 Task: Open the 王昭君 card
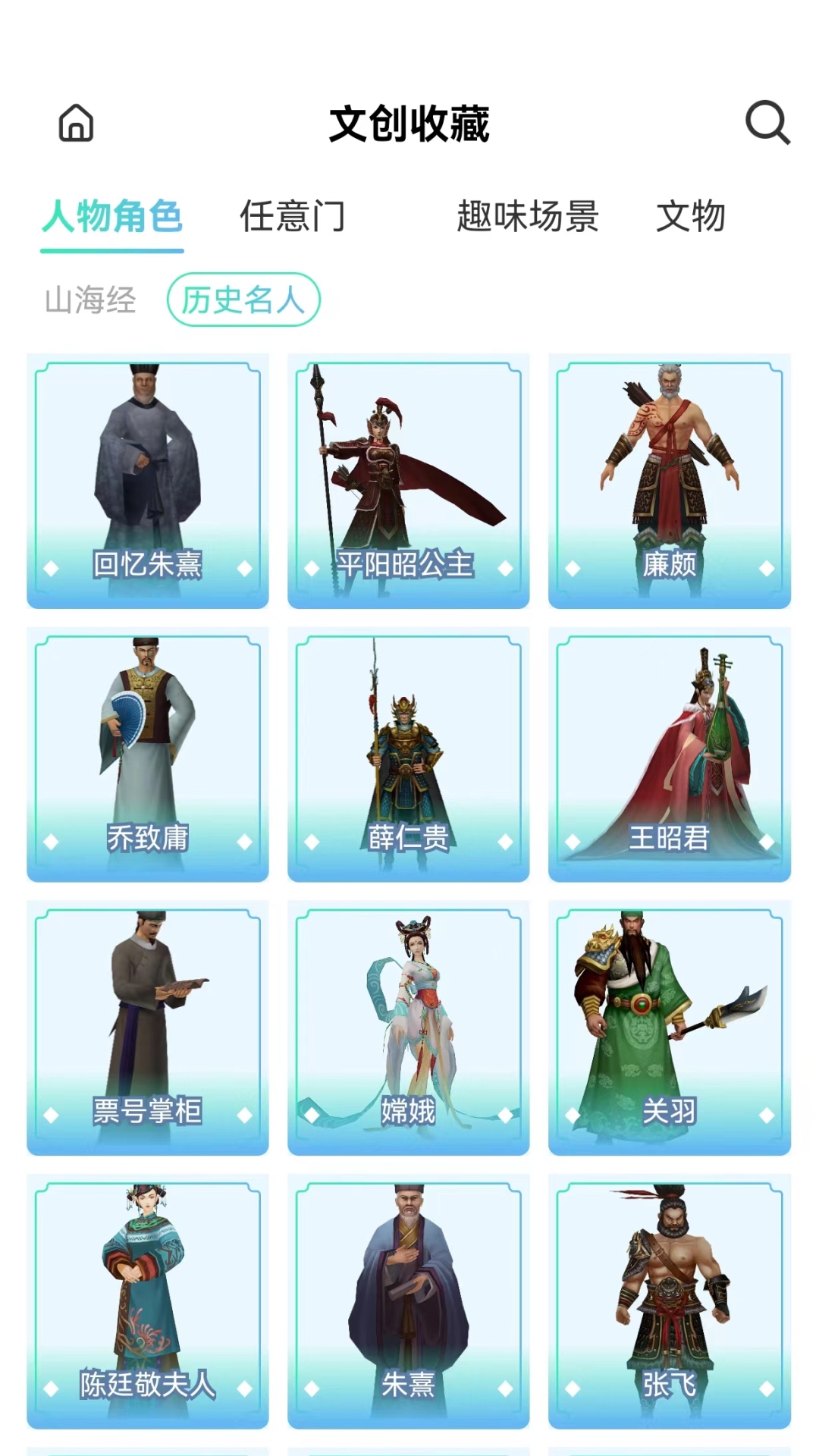point(670,755)
